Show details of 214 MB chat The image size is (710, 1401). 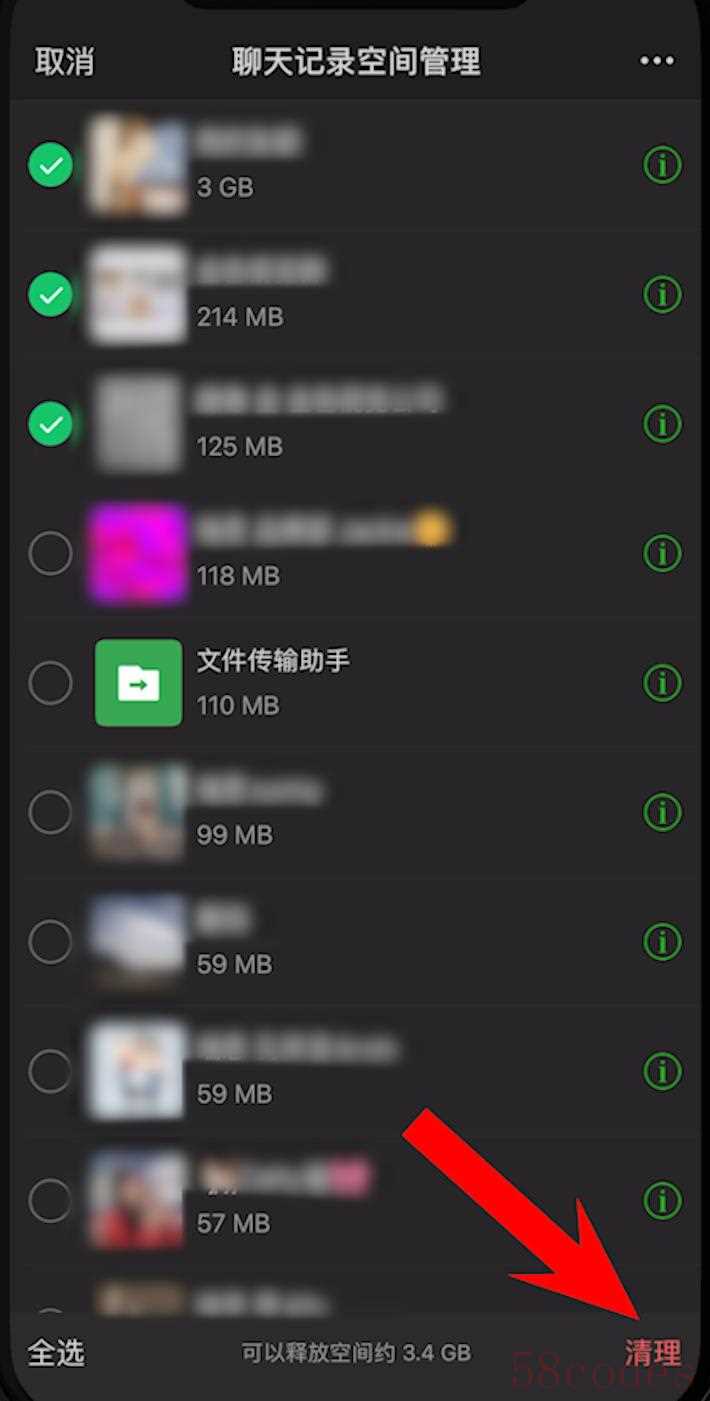pyautogui.click(x=661, y=295)
